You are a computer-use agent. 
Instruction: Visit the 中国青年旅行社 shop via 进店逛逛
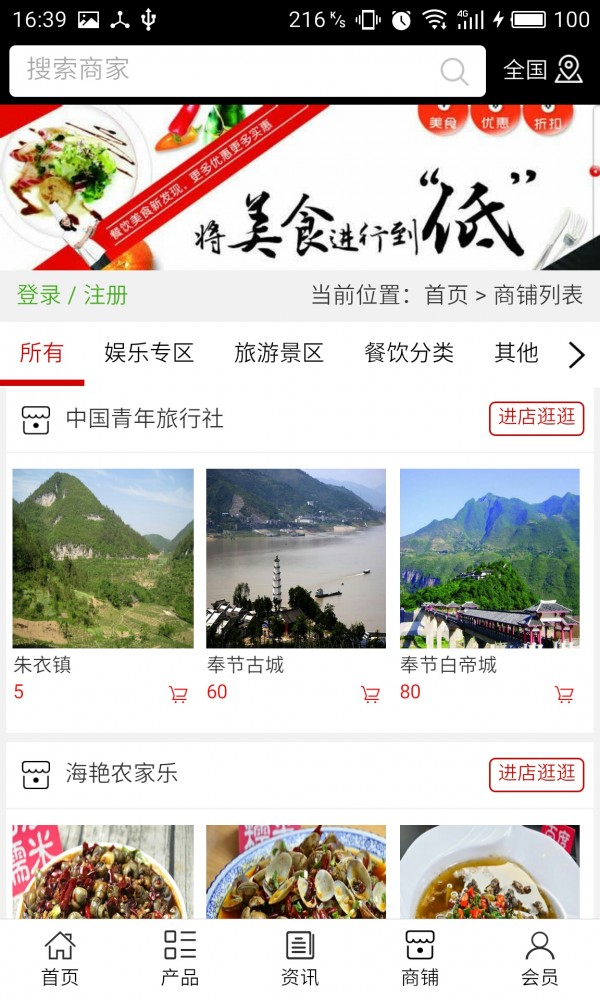(x=536, y=418)
